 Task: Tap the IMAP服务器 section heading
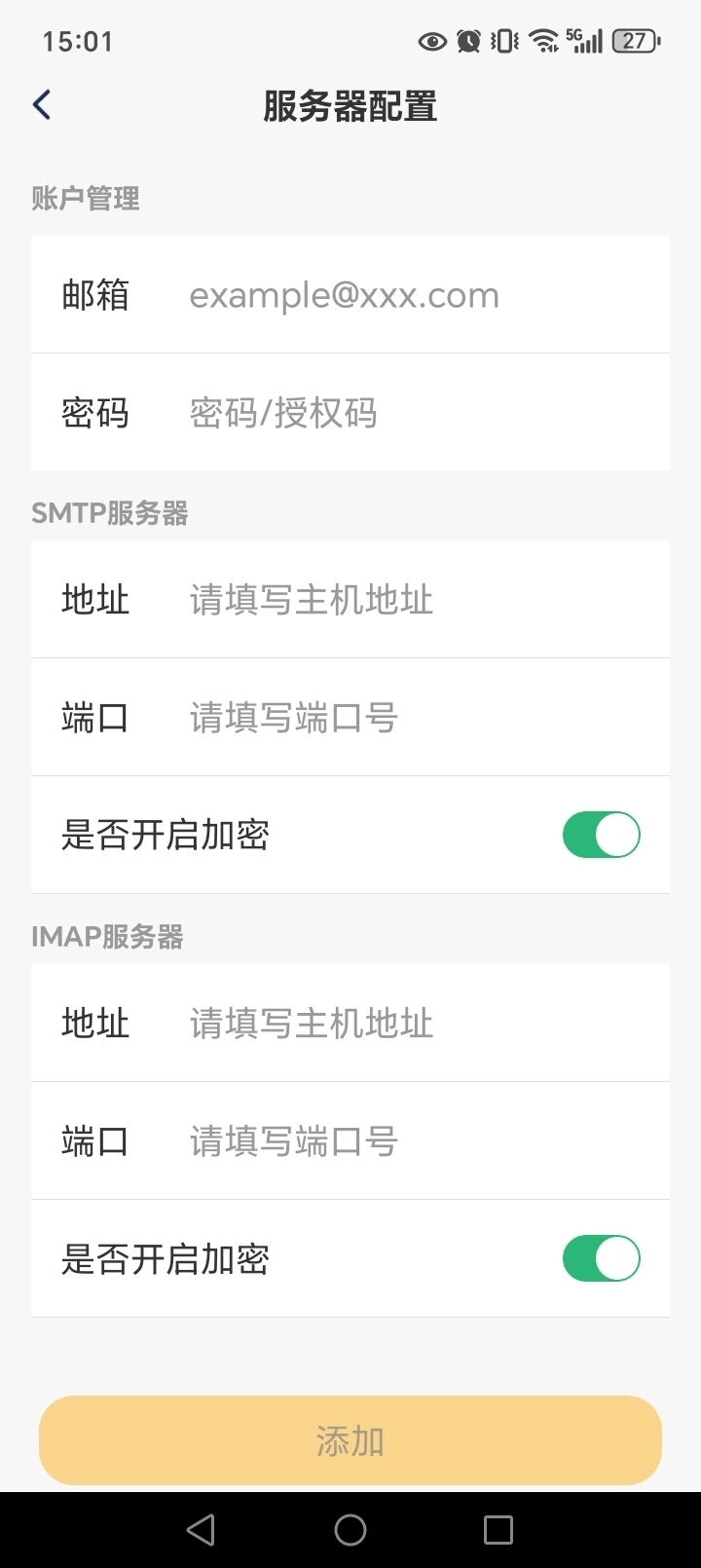coord(107,937)
